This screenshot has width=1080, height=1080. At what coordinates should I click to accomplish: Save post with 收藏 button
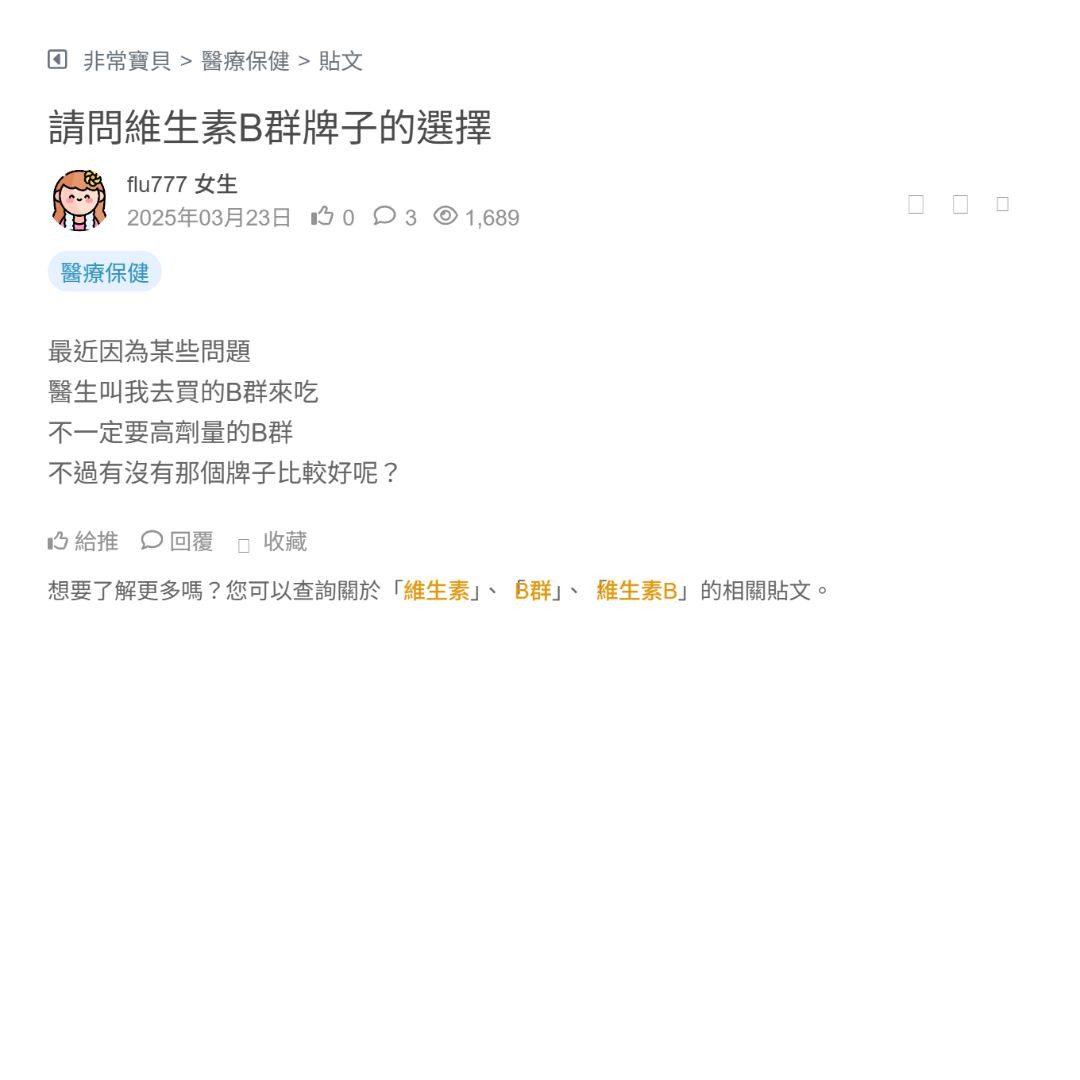(272, 542)
